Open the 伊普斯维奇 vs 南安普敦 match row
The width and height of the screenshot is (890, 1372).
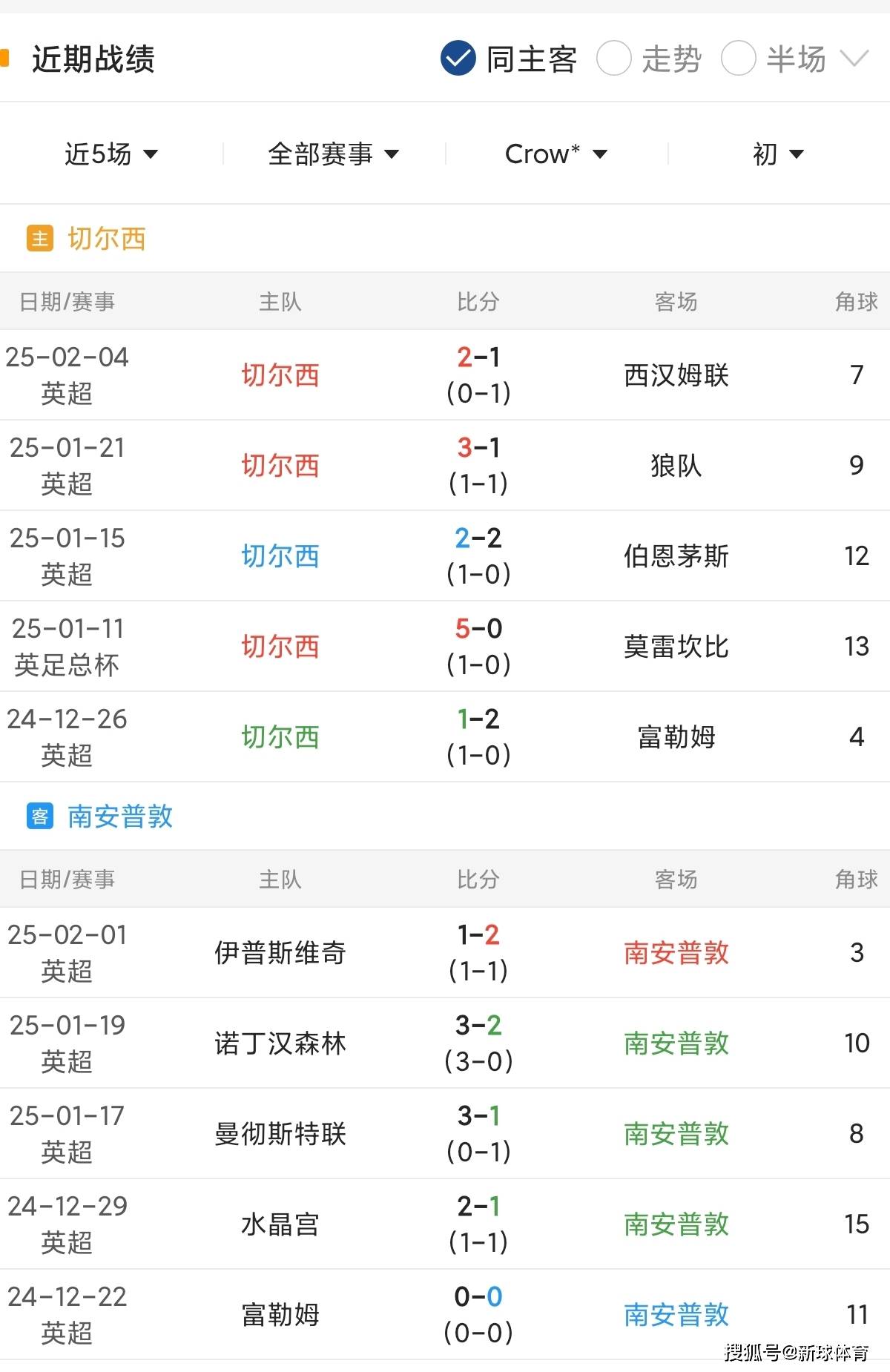(445, 953)
